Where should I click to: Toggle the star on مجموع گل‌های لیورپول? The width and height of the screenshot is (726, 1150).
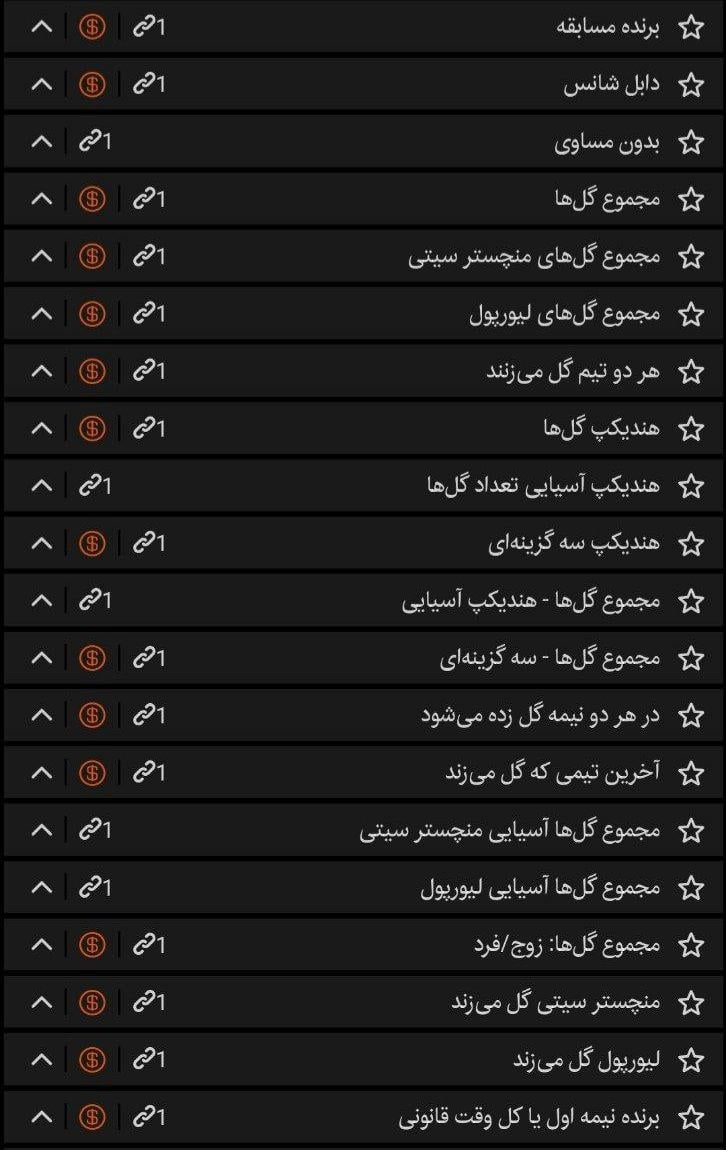pyautogui.click(x=690, y=312)
